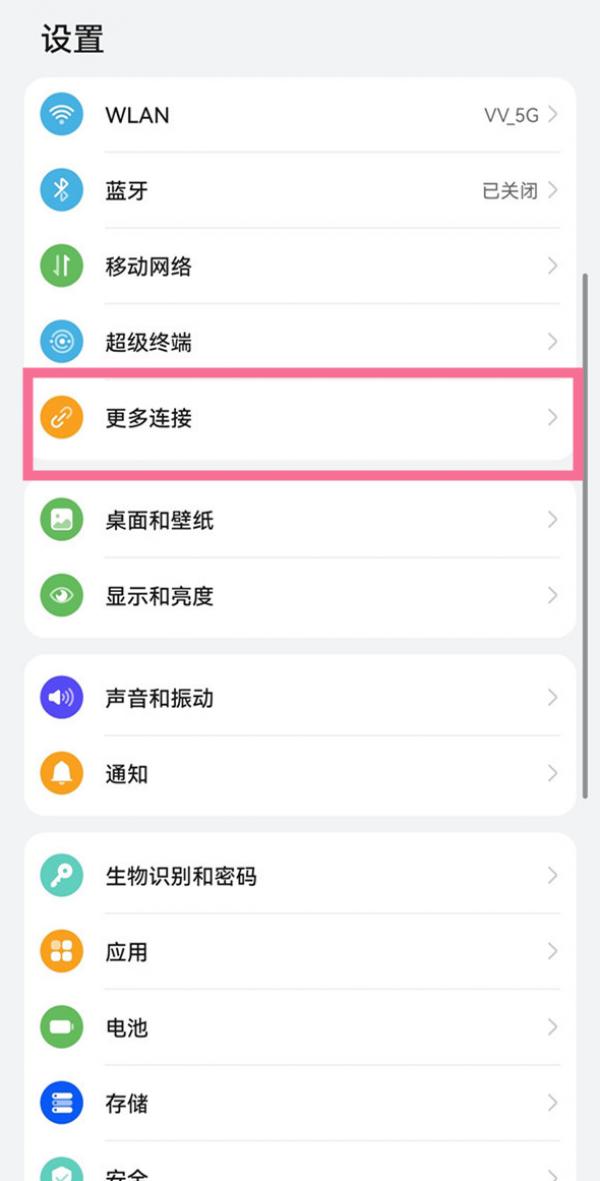Open 生物识别和密码

(x=300, y=875)
